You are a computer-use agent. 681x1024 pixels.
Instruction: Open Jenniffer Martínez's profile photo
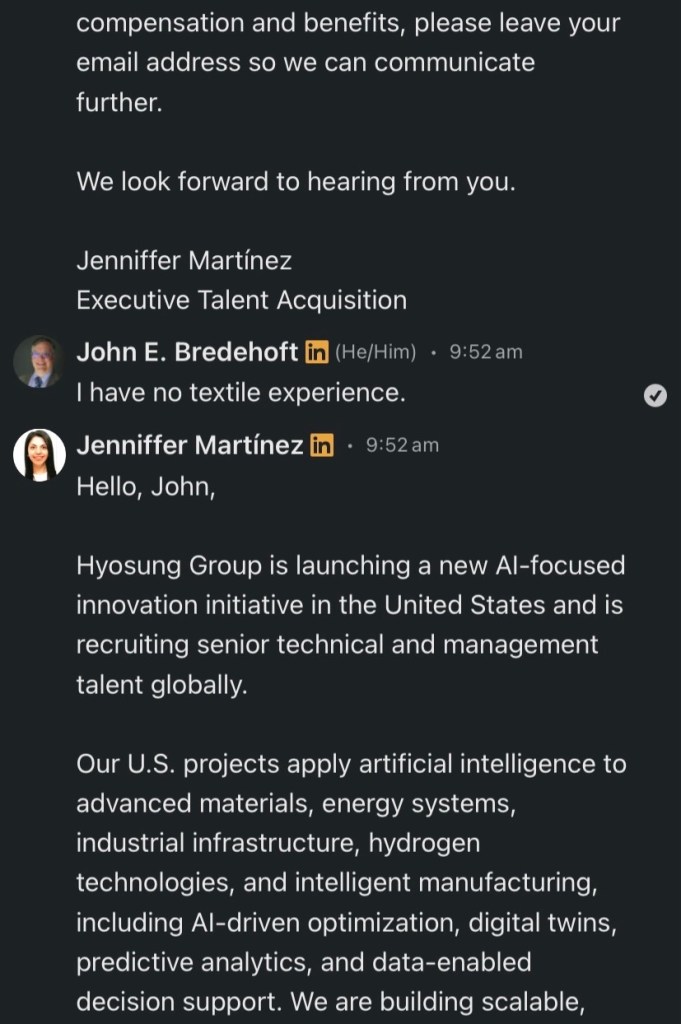click(x=39, y=455)
